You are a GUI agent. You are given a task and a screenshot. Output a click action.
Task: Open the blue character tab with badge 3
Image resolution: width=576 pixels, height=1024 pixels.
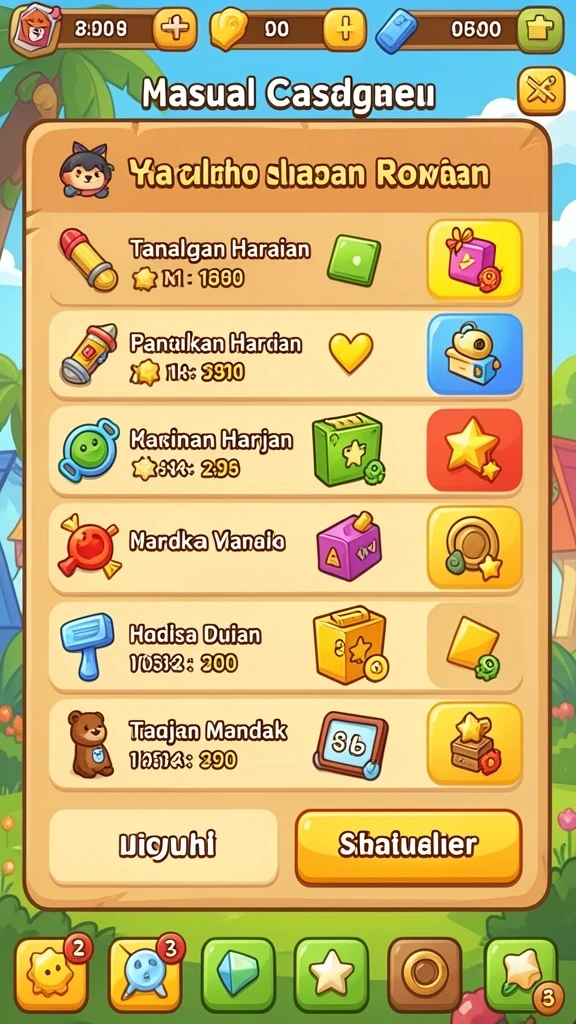pyautogui.click(x=145, y=976)
